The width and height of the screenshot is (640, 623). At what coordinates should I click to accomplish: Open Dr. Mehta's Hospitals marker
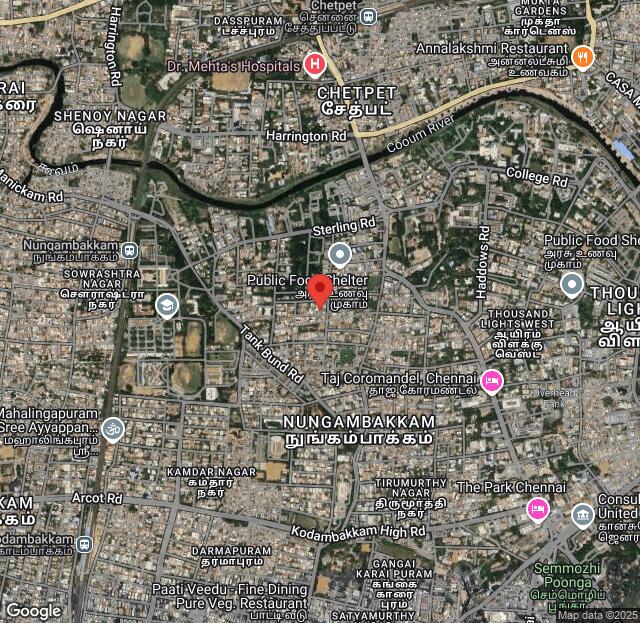point(315,66)
